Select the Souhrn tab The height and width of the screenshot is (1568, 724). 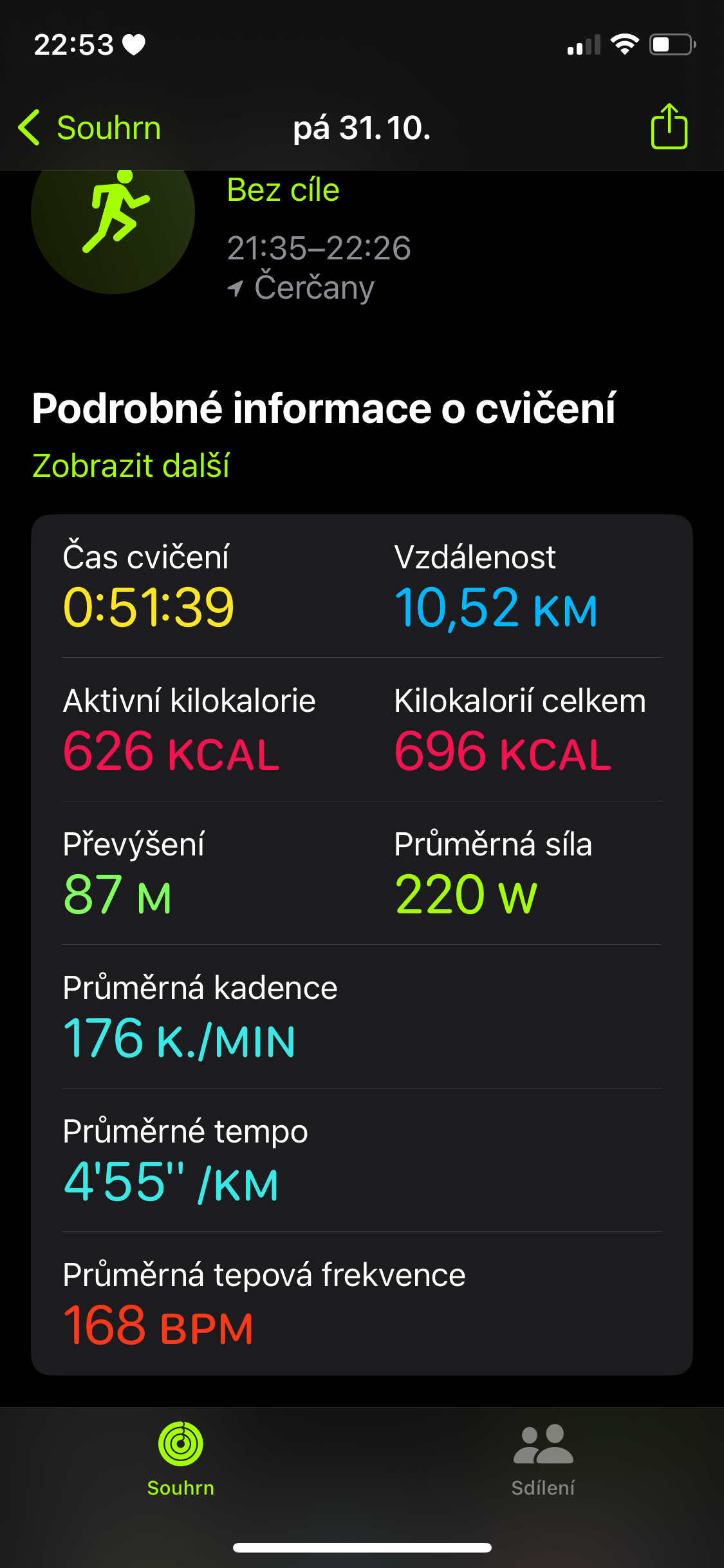click(x=181, y=1459)
